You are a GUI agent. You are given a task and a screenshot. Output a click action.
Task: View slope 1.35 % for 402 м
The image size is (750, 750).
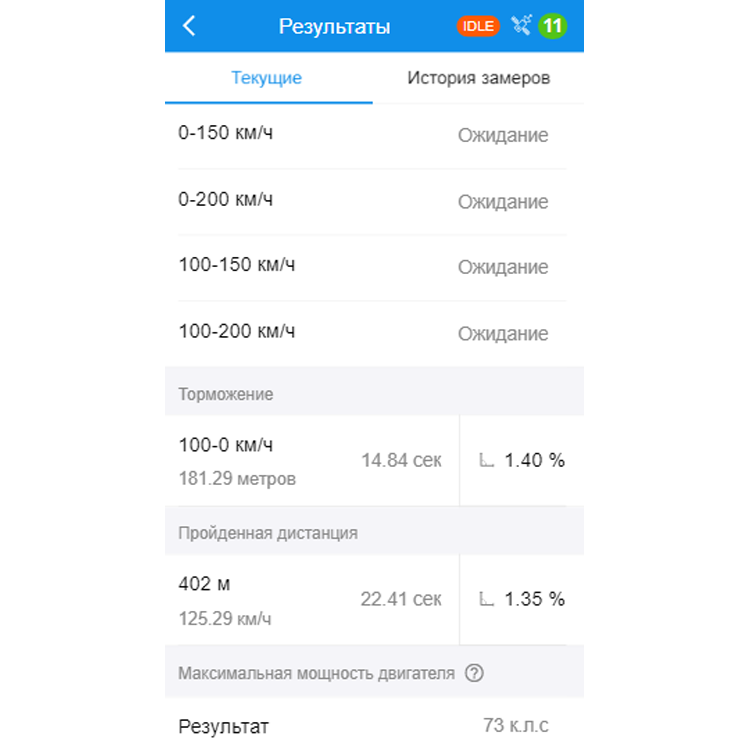(522, 600)
